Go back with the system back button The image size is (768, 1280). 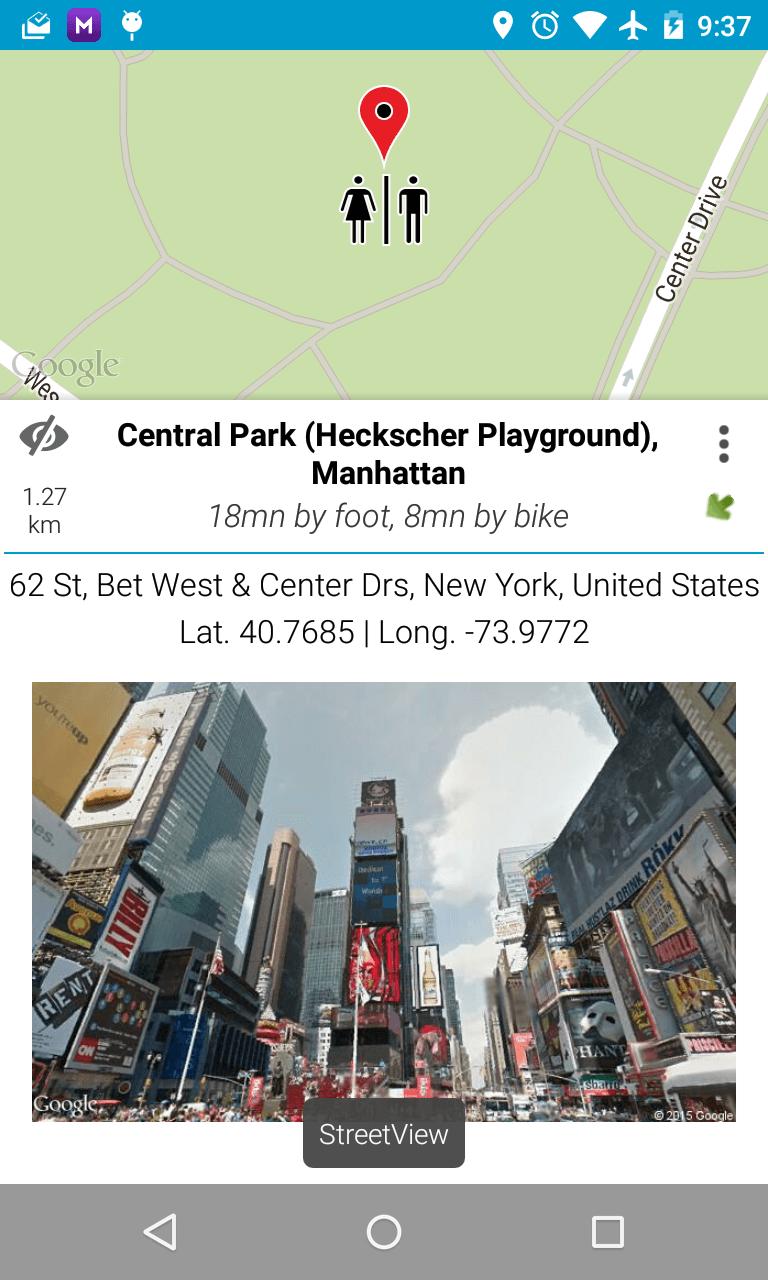(160, 1231)
